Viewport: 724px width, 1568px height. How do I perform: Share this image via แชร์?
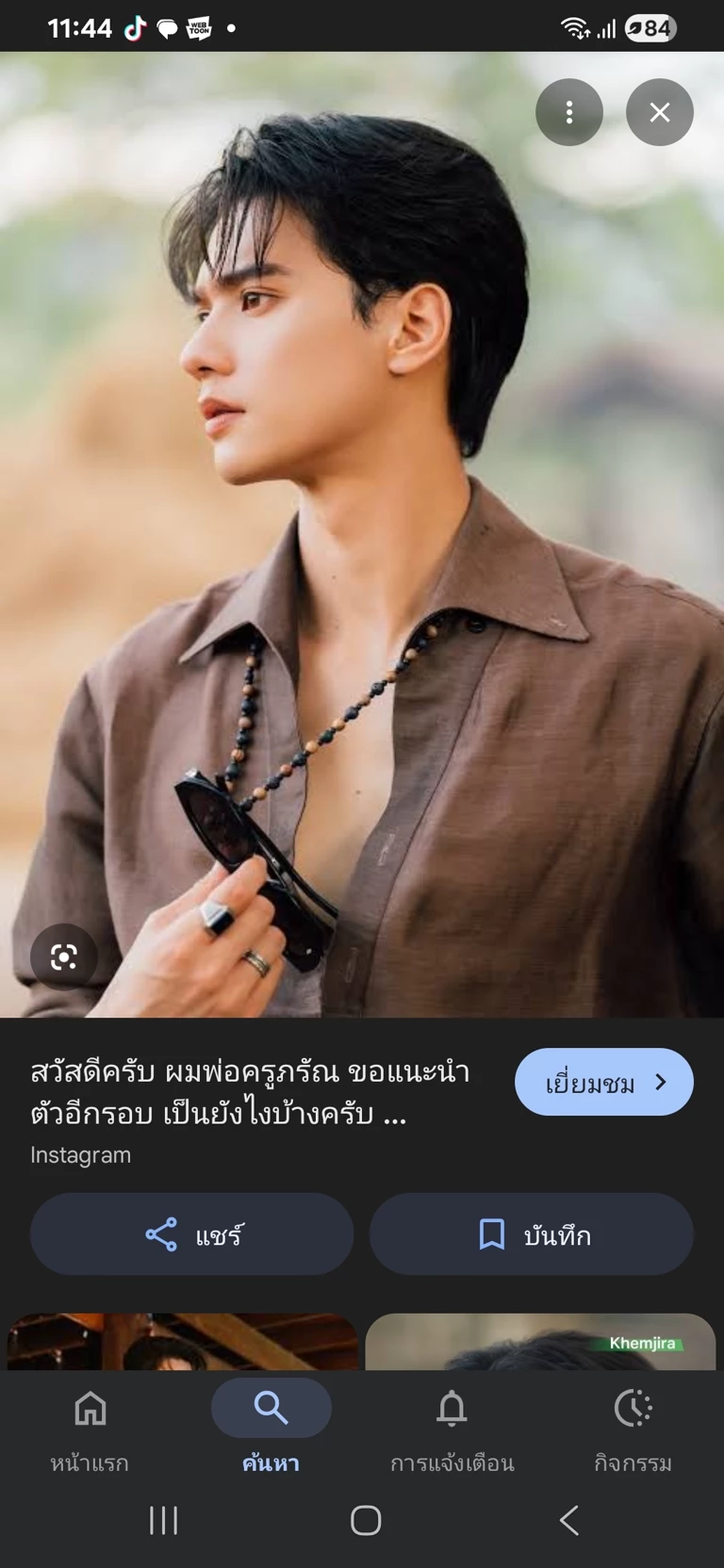192,1233
